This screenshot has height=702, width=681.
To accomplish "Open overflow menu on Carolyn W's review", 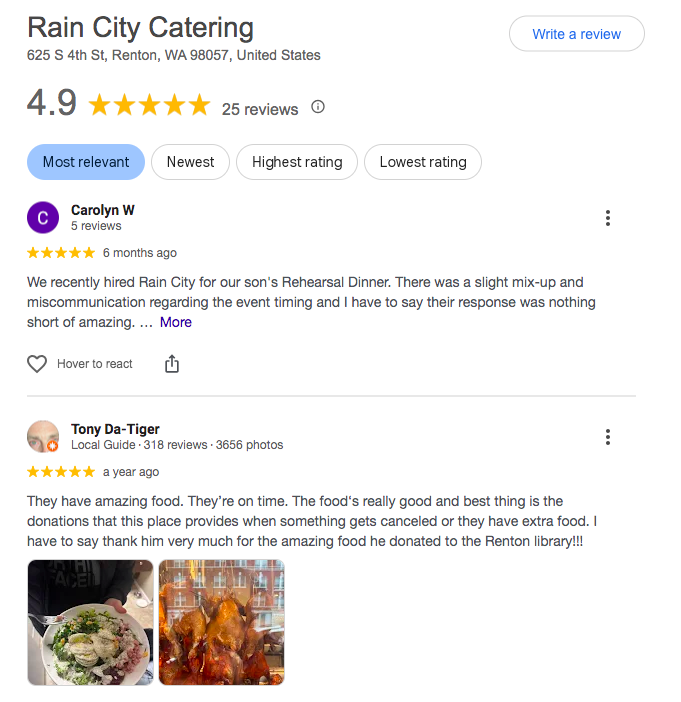I will click(607, 218).
